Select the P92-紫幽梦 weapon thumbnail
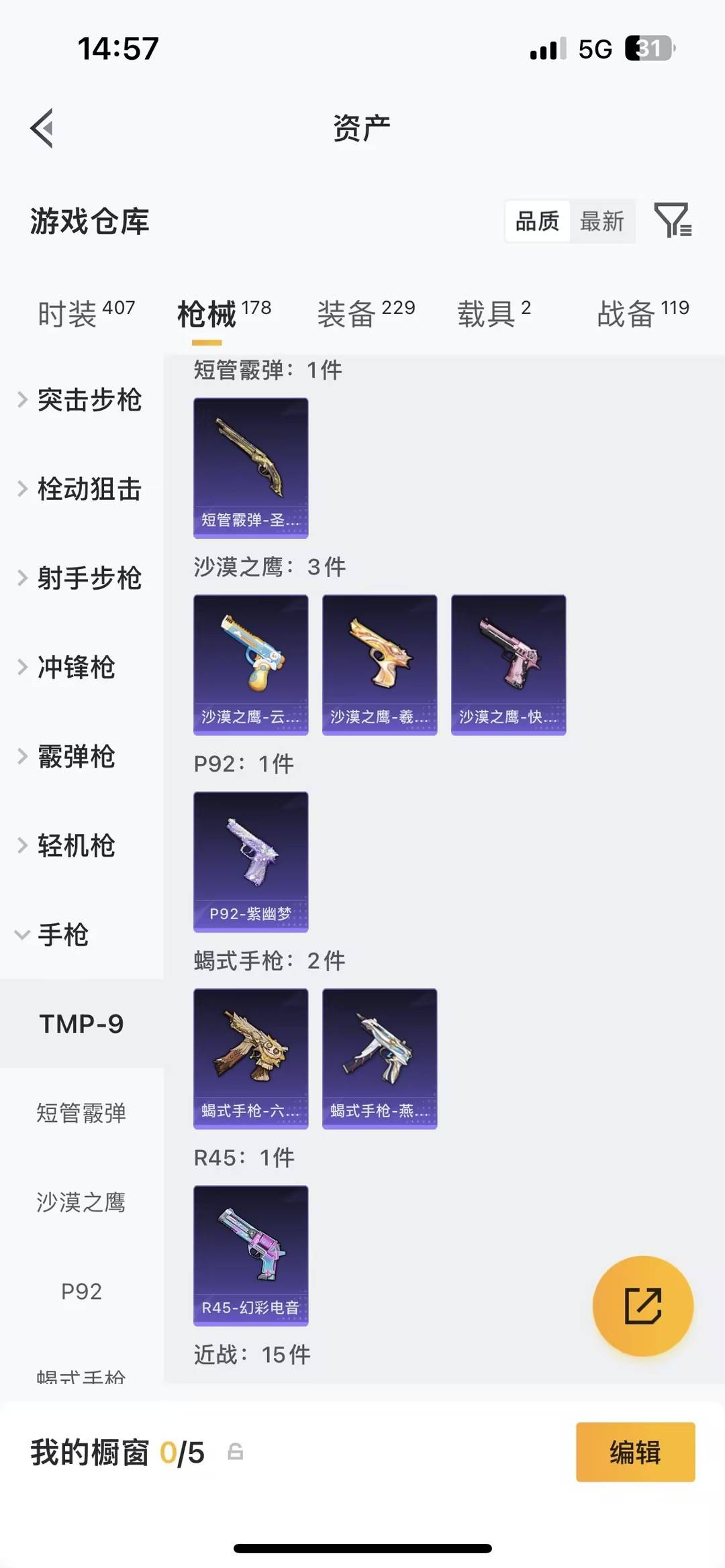 (x=250, y=861)
